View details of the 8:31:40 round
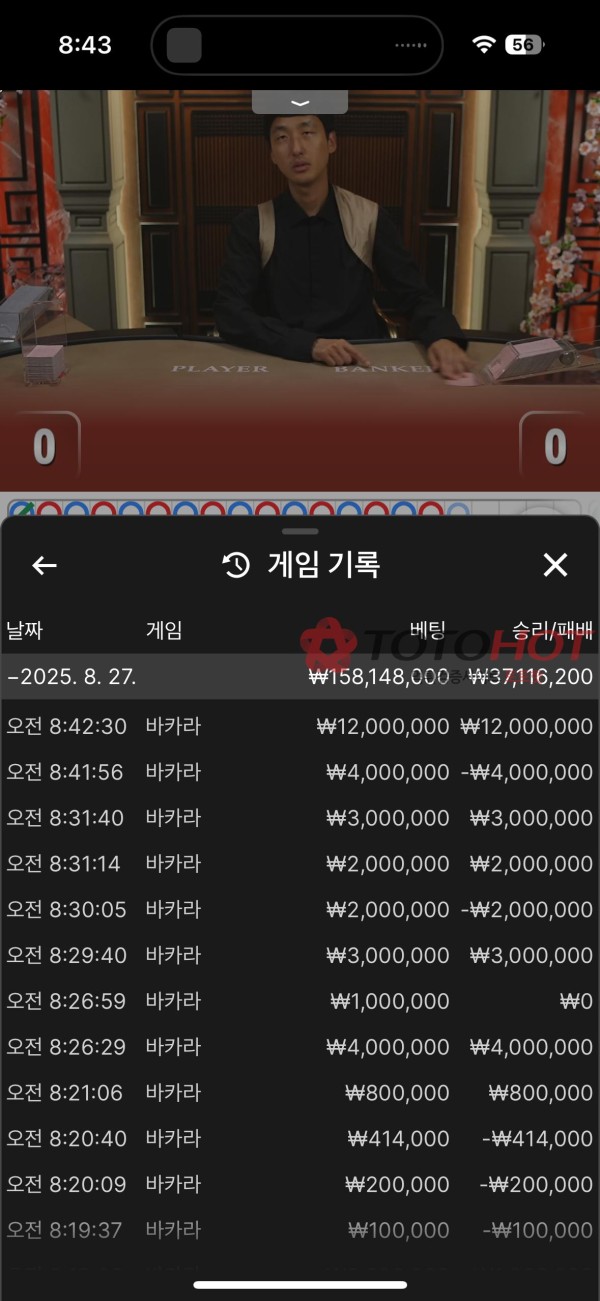 300,819
